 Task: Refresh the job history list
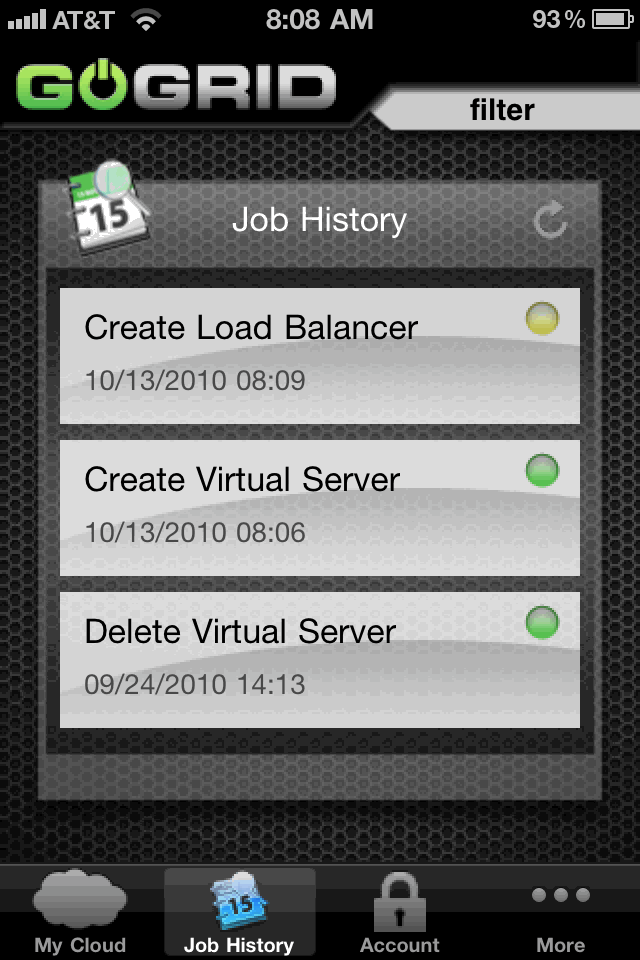pos(550,221)
